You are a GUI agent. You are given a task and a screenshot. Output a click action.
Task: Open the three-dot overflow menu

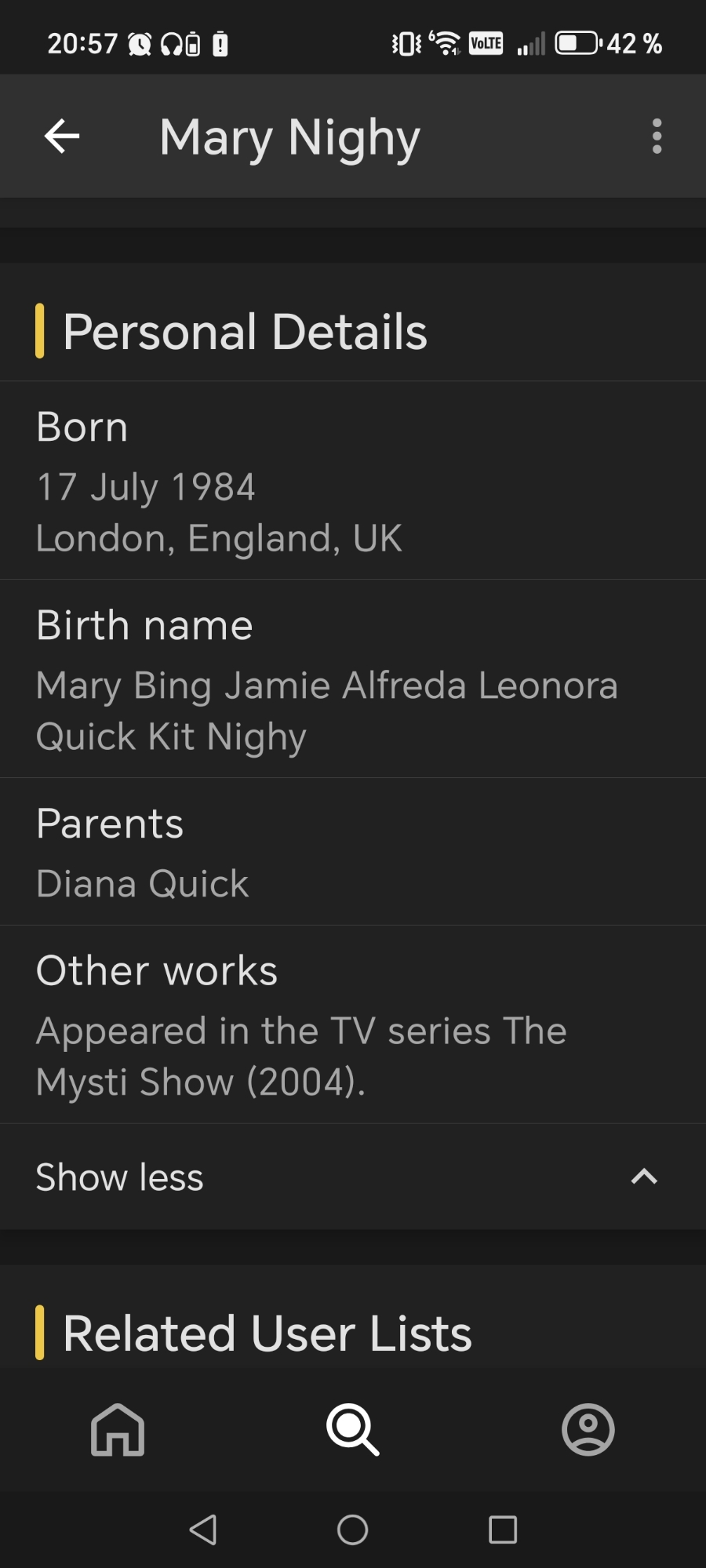click(x=657, y=136)
